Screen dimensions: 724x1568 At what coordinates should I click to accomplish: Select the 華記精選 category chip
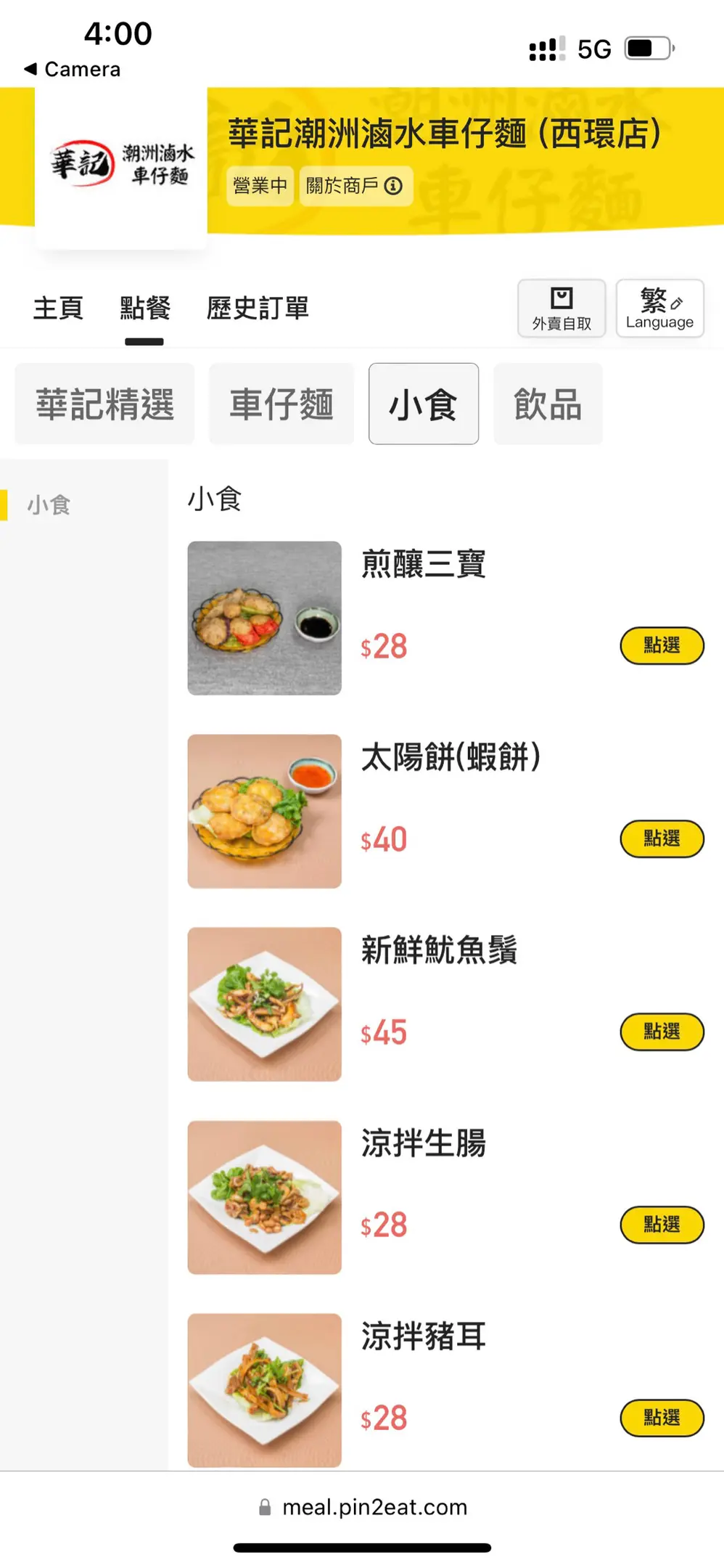[104, 404]
